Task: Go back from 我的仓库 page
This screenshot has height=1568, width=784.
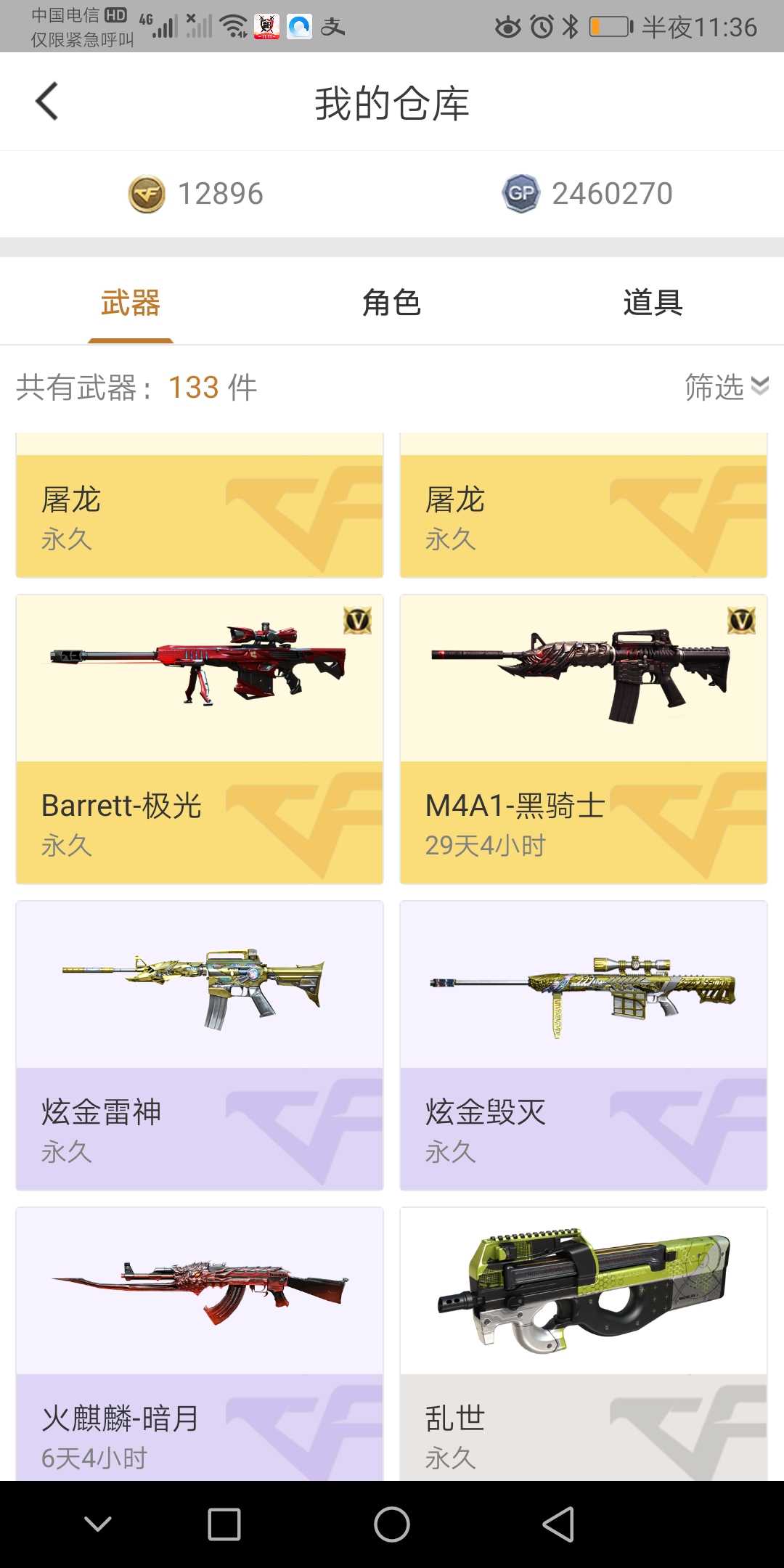Action: (47, 102)
